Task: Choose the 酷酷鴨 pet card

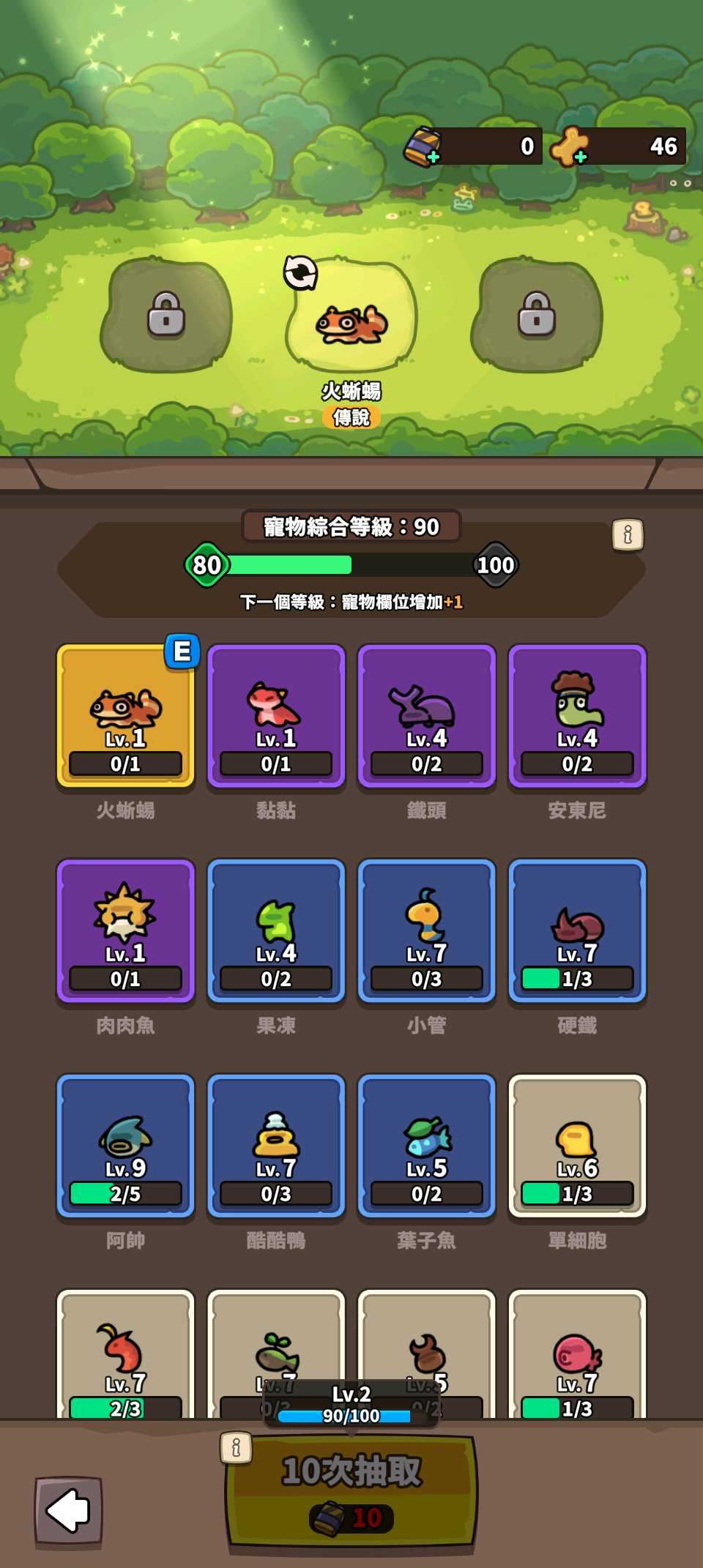Action: (x=276, y=1146)
